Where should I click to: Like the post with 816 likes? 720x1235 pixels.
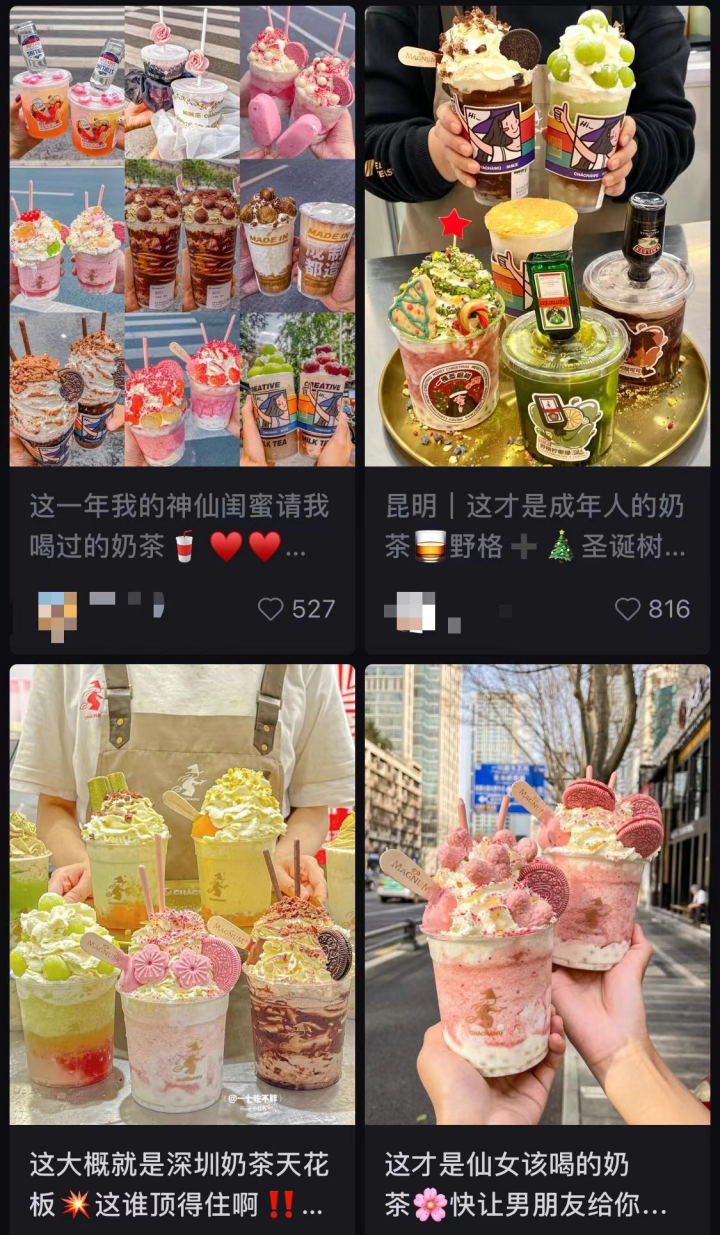pyautogui.click(x=627, y=609)
